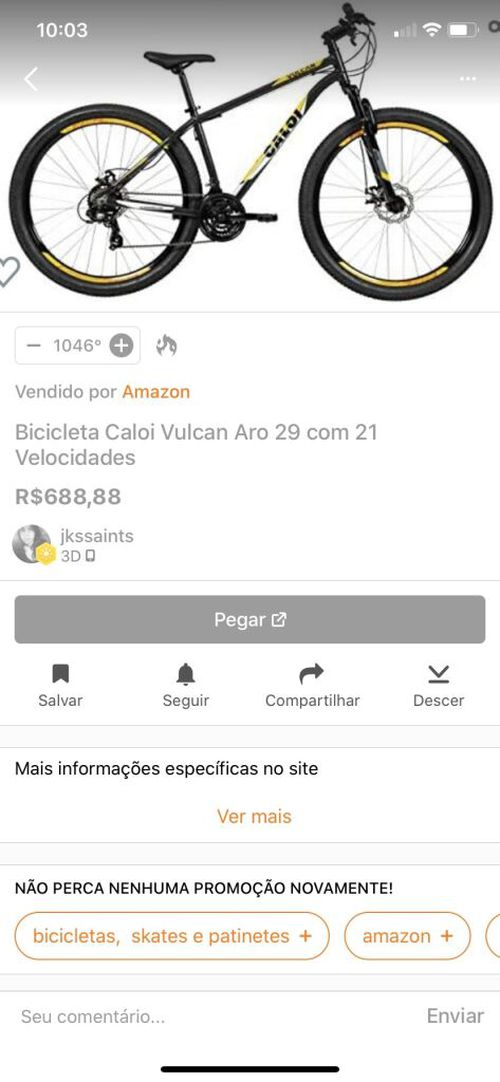The image size is (500, 1082).
Task: Follow the bicicletas, skates e patinetes chip
Action: 172,936
